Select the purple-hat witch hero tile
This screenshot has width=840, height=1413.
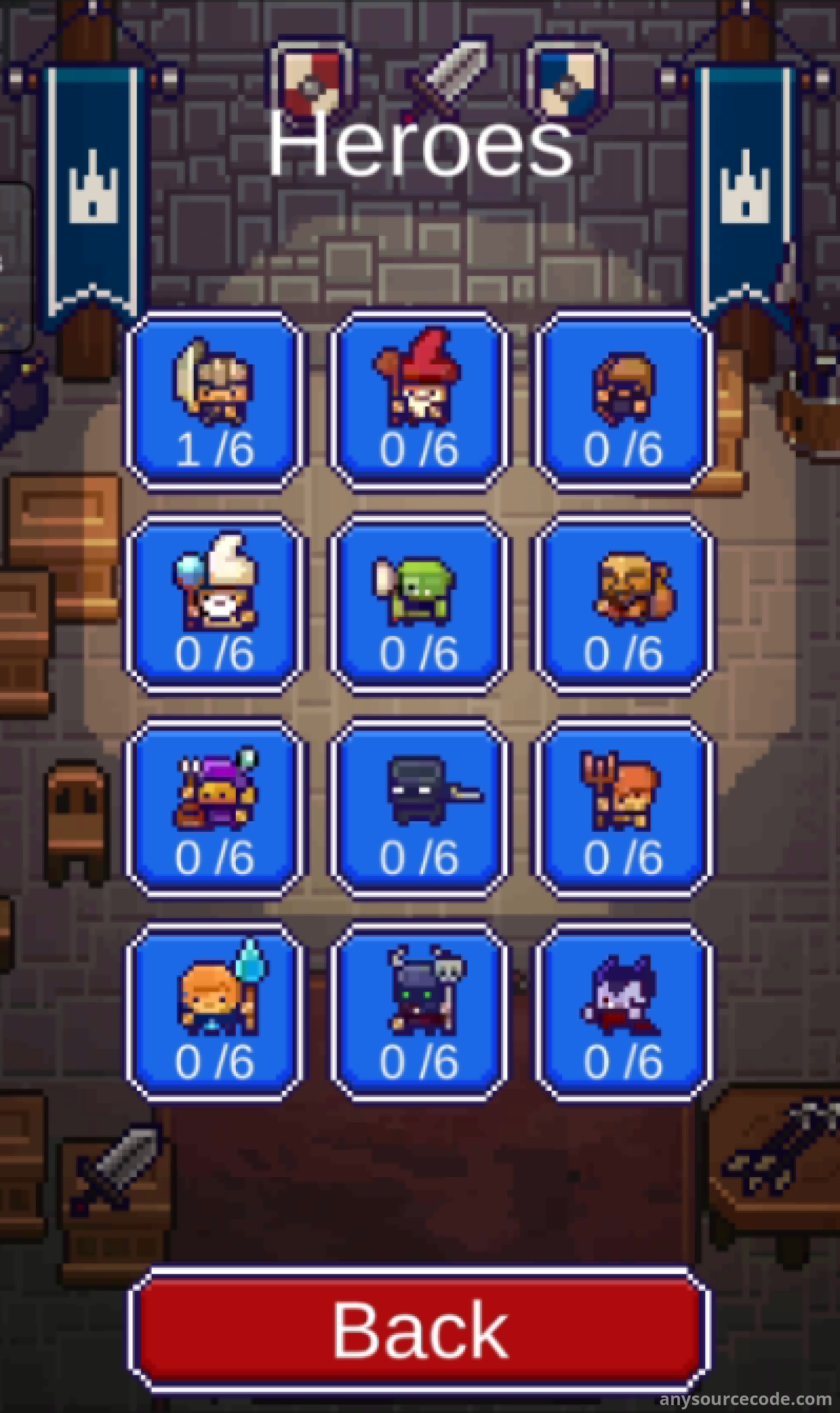click(x=215, y=809)
